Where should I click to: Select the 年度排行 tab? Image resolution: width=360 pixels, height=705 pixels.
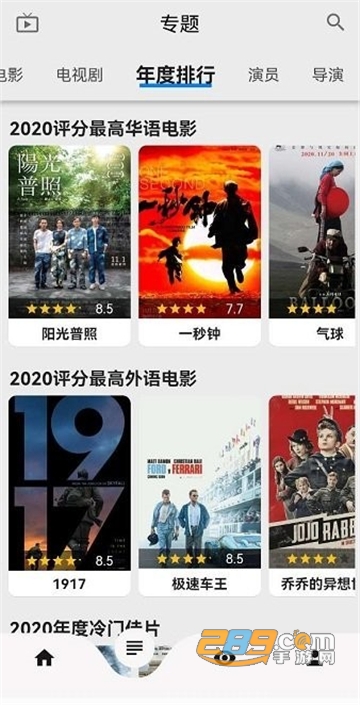point(176,75)
